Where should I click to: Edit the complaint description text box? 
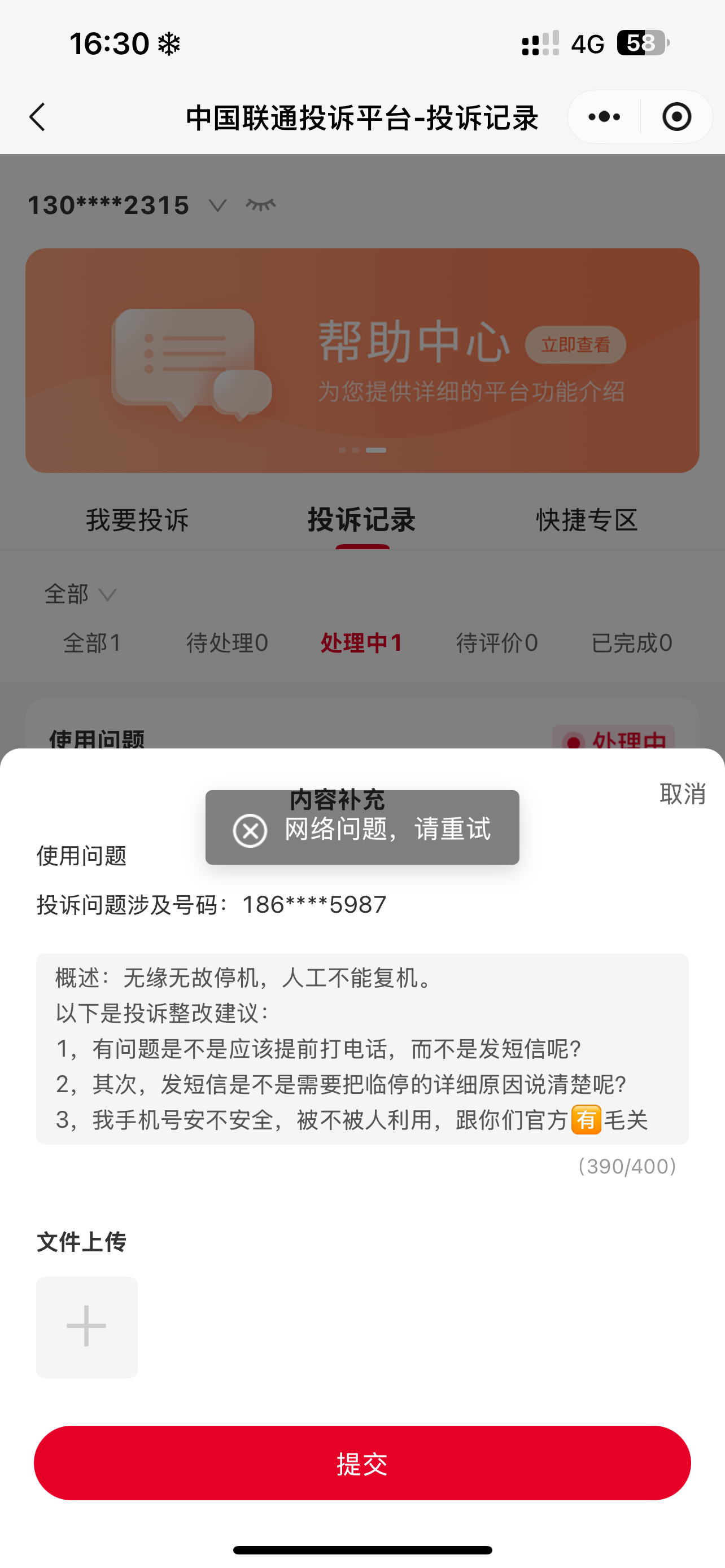tap(362, 1048)
